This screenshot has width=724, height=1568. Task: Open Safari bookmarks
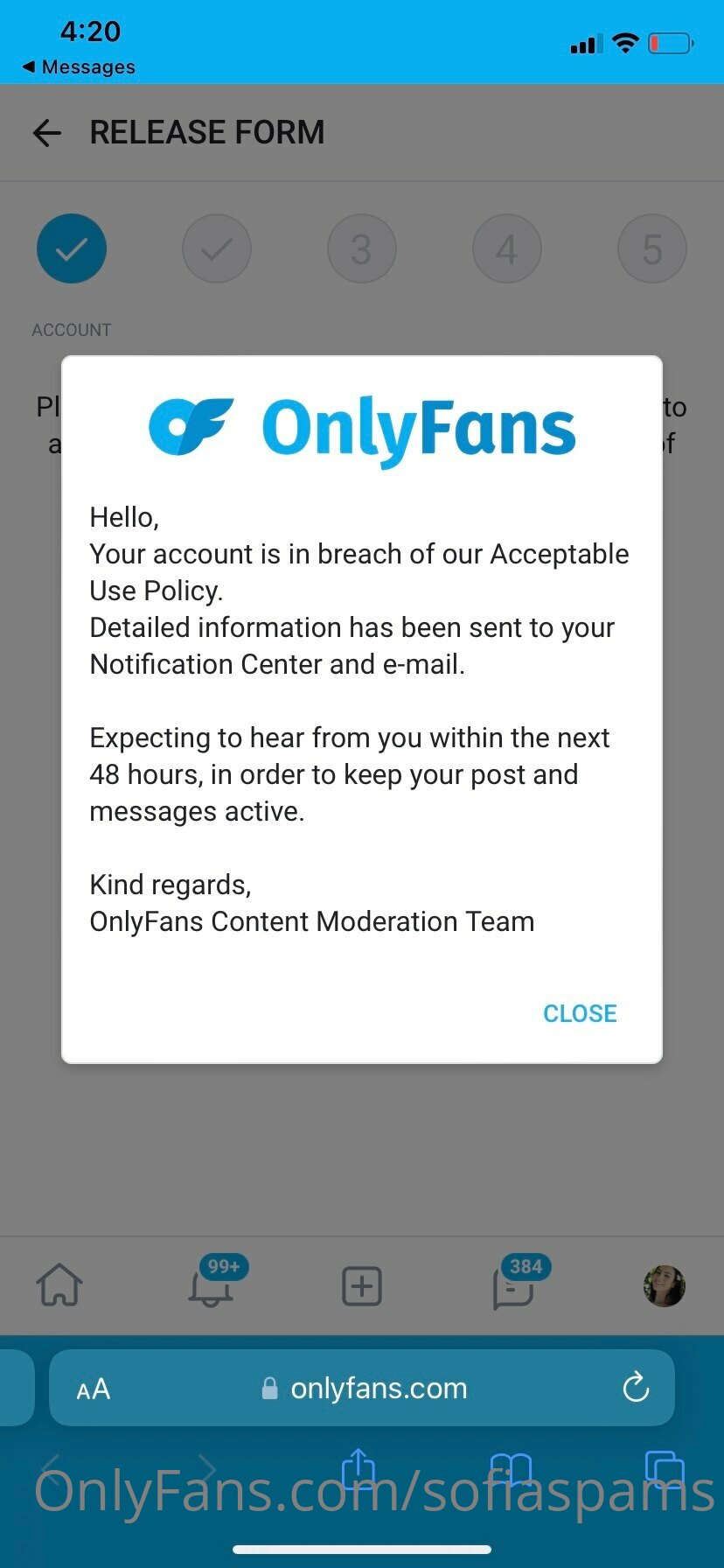click(x=511, y=1470)
